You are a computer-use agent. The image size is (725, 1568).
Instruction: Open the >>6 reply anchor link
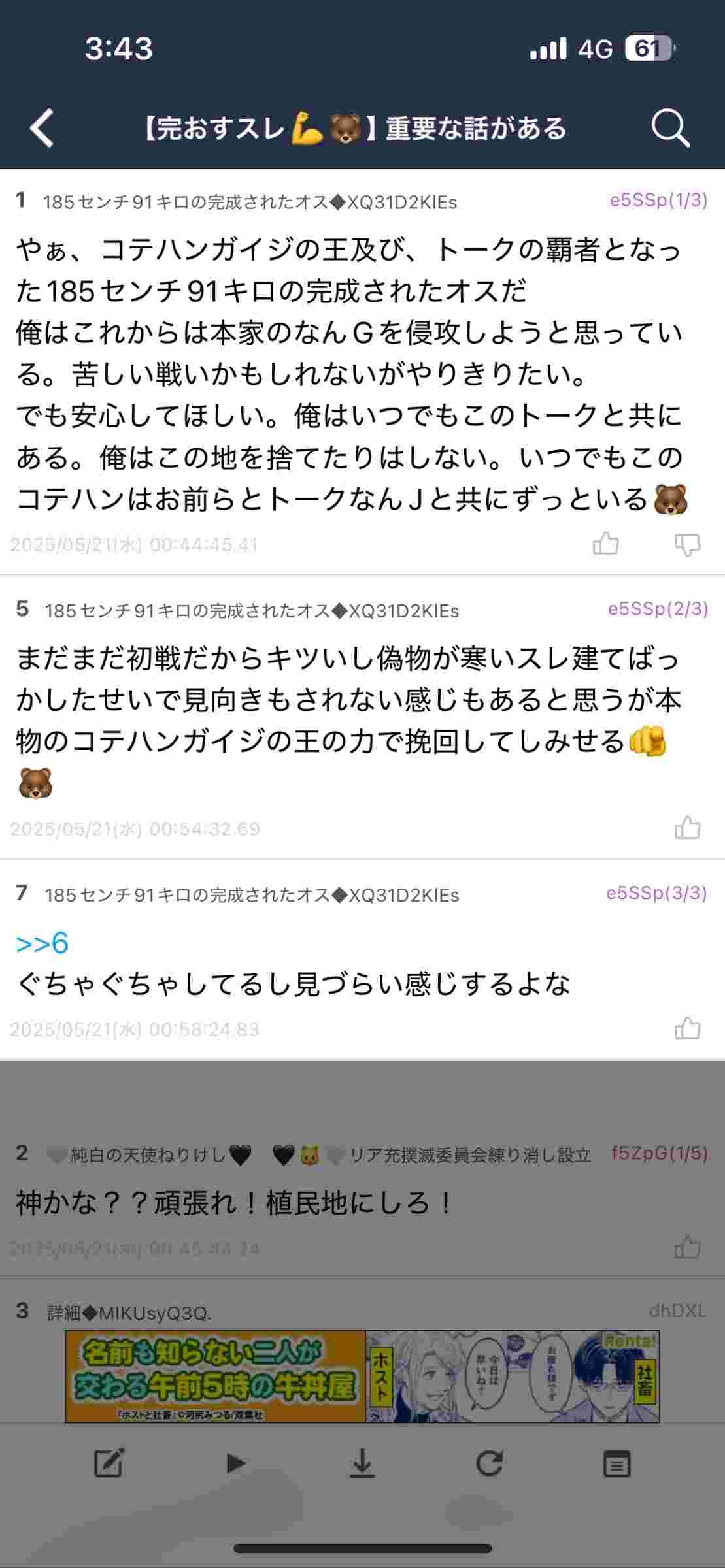42,943
